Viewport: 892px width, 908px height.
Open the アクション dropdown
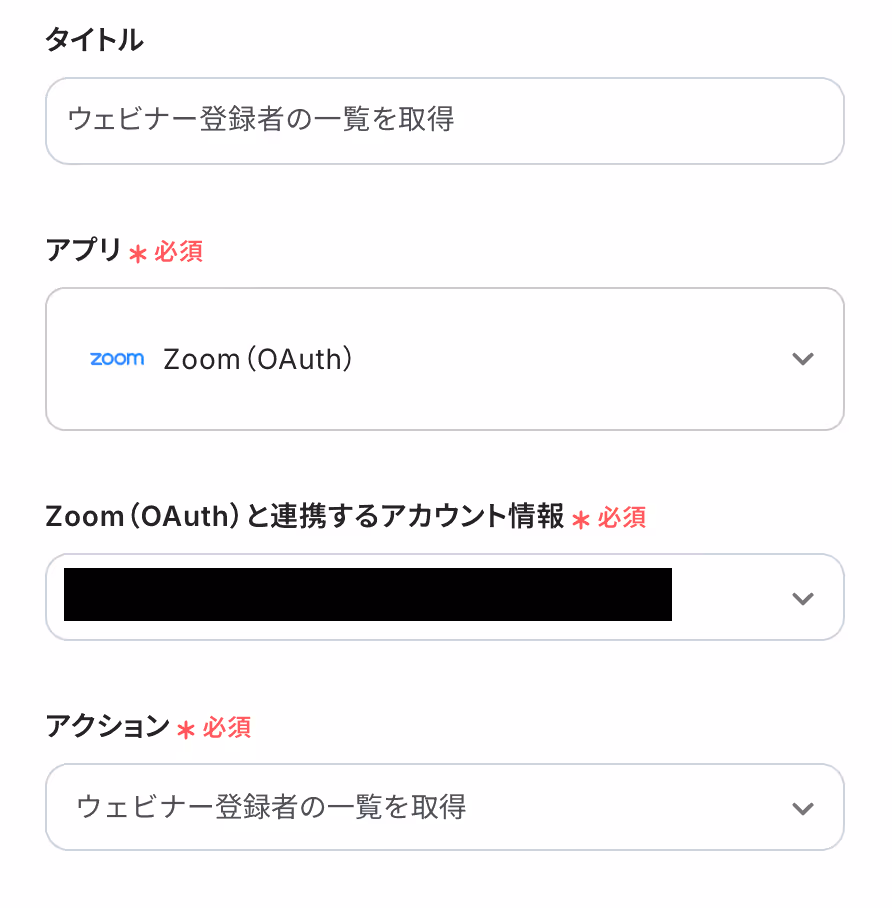444,807
